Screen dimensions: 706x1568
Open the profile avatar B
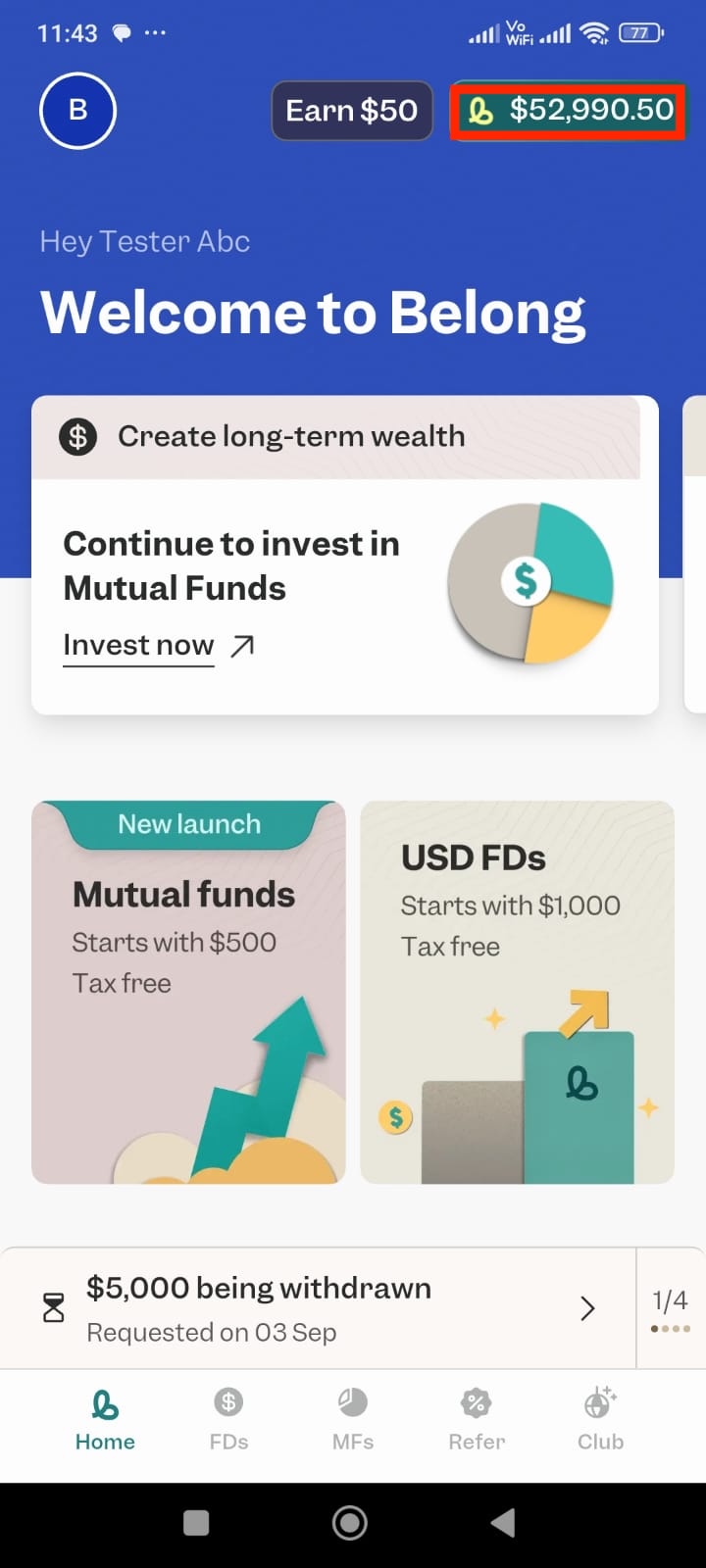point(77,111)
